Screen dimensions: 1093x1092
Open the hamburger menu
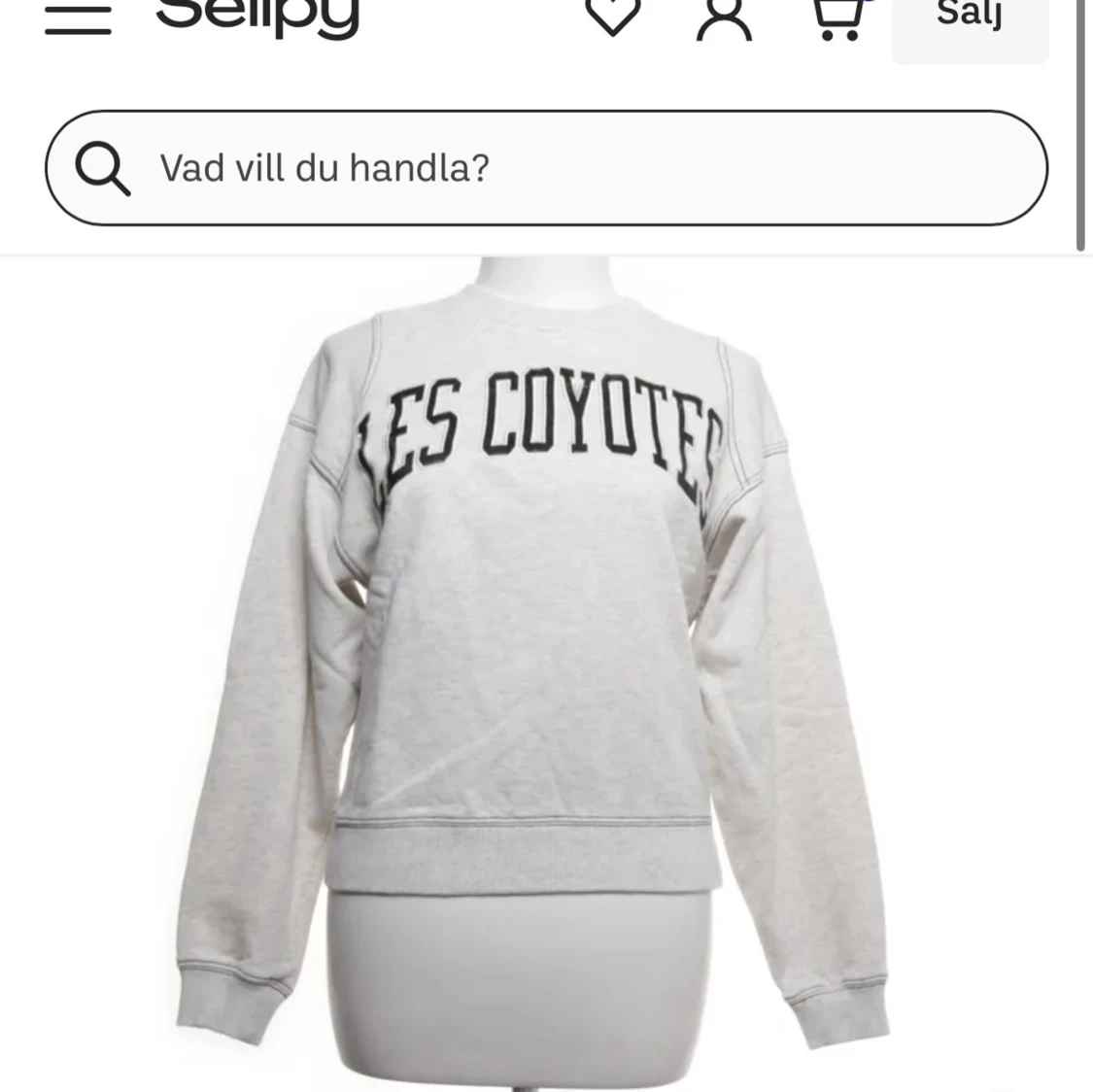tap(78, 17)
